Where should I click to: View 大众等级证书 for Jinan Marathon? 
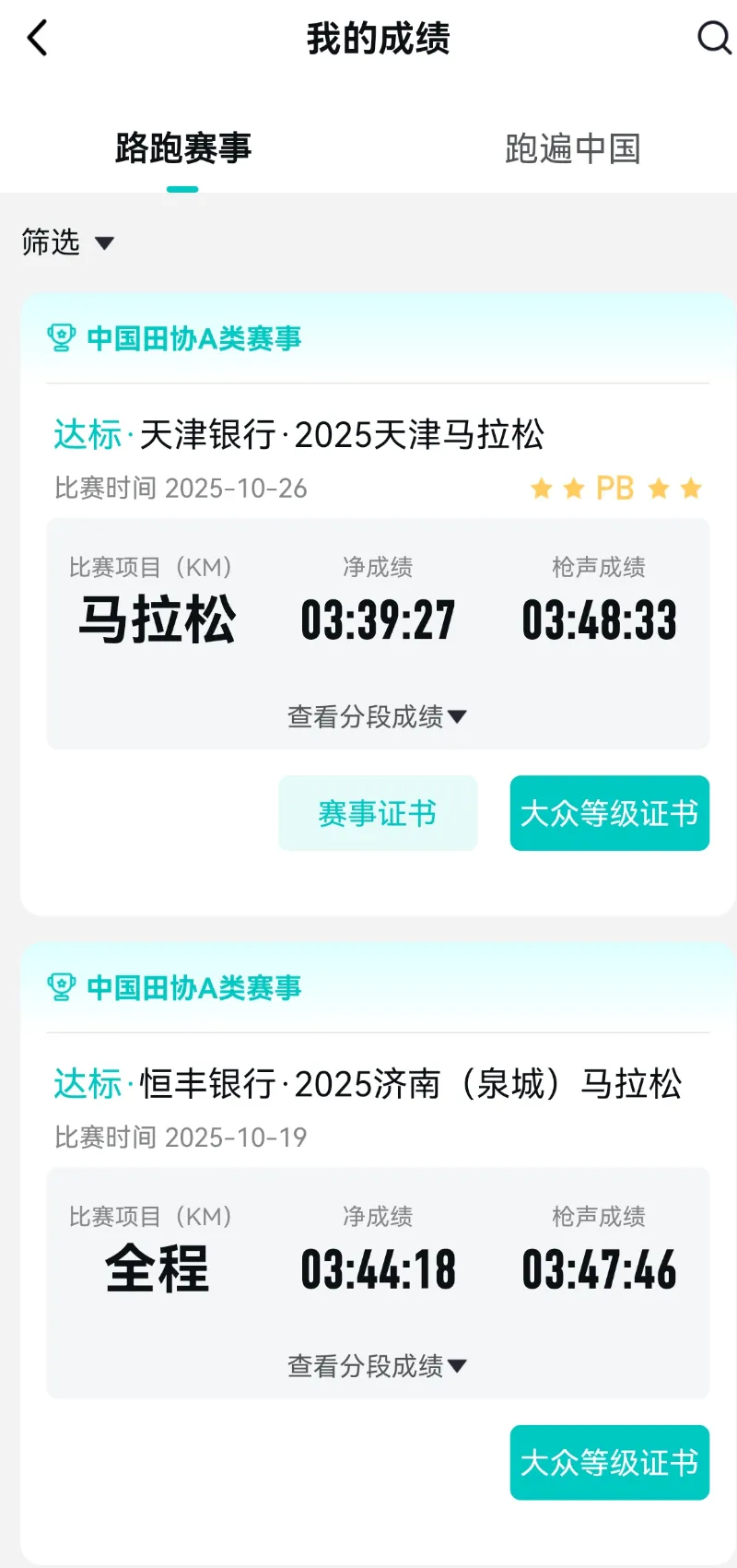610,1462
